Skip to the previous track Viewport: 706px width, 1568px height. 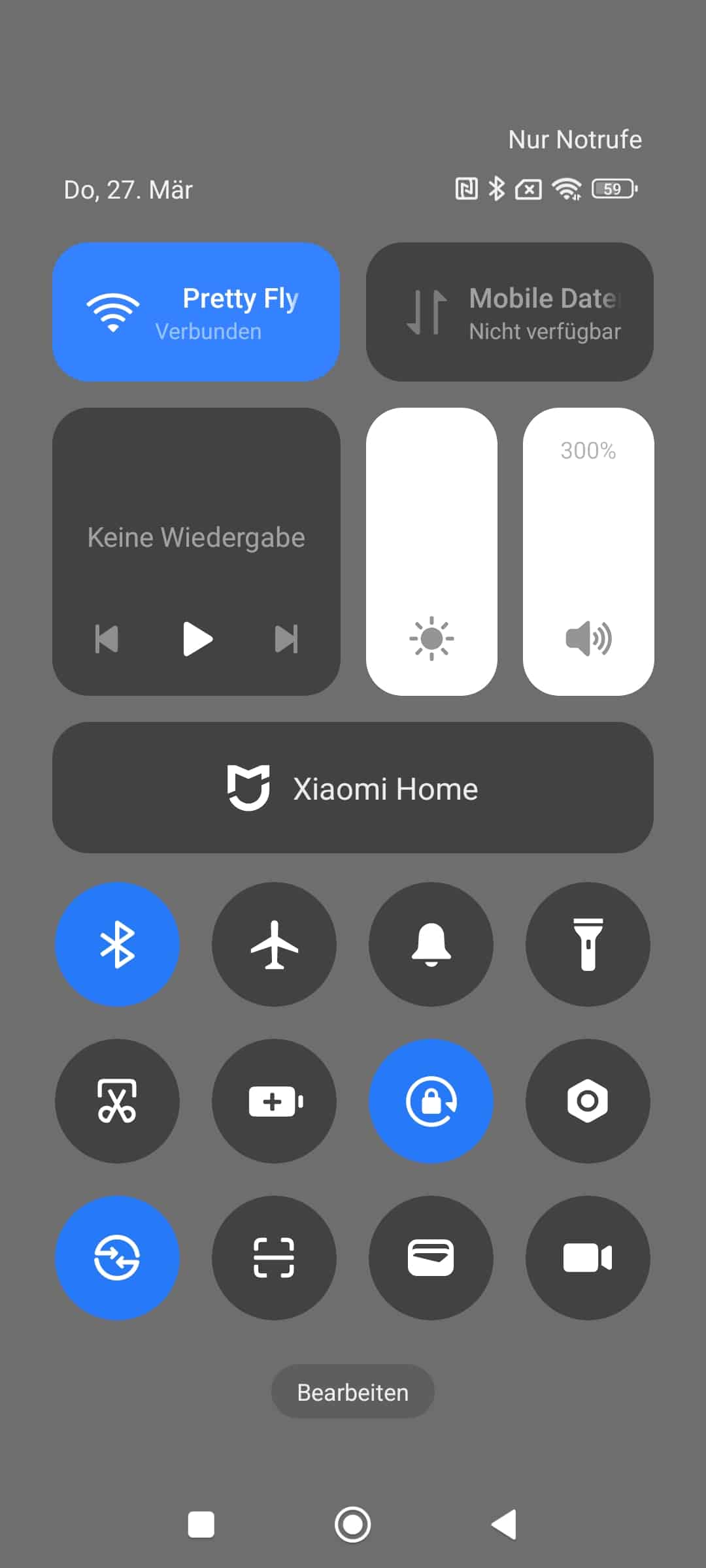pos(107,638)
